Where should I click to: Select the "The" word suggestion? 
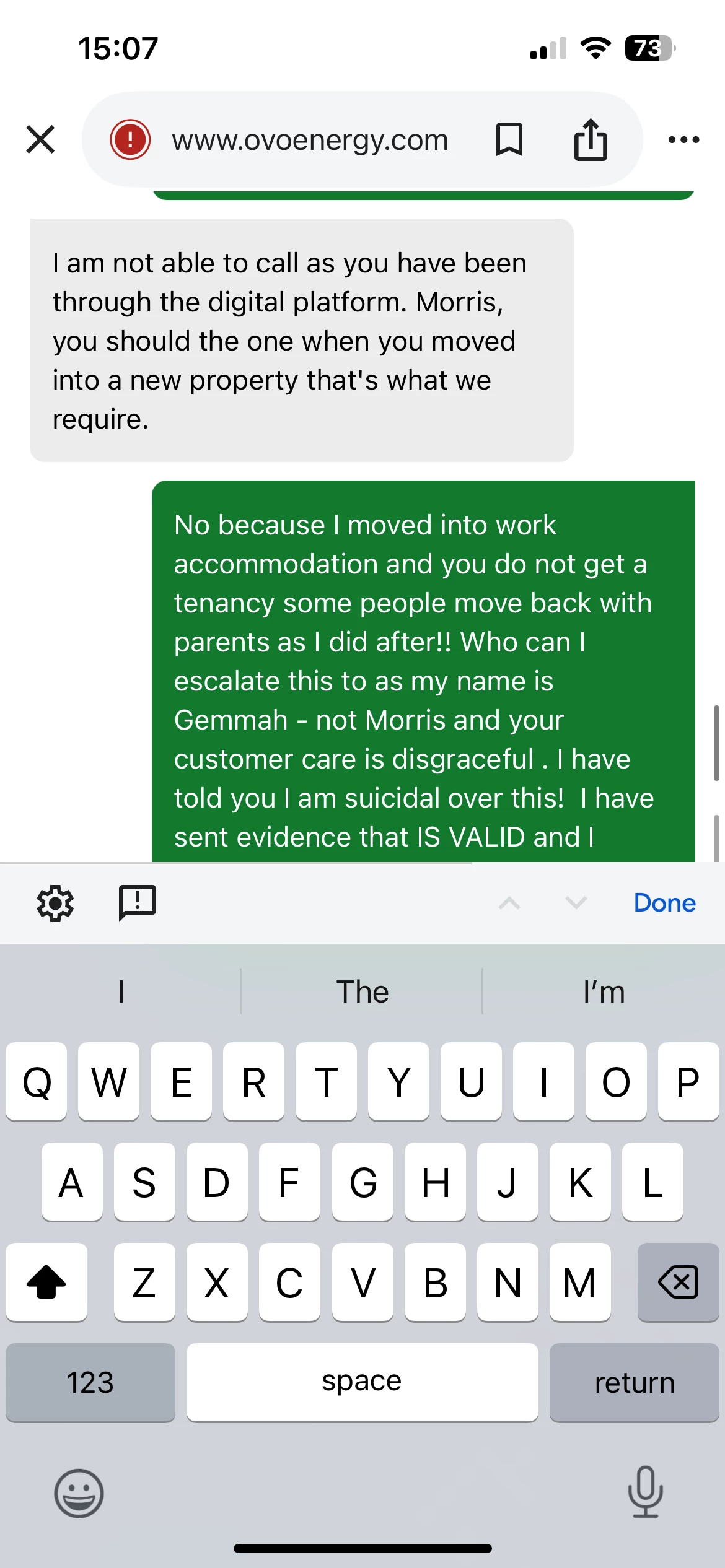point(362,991)
